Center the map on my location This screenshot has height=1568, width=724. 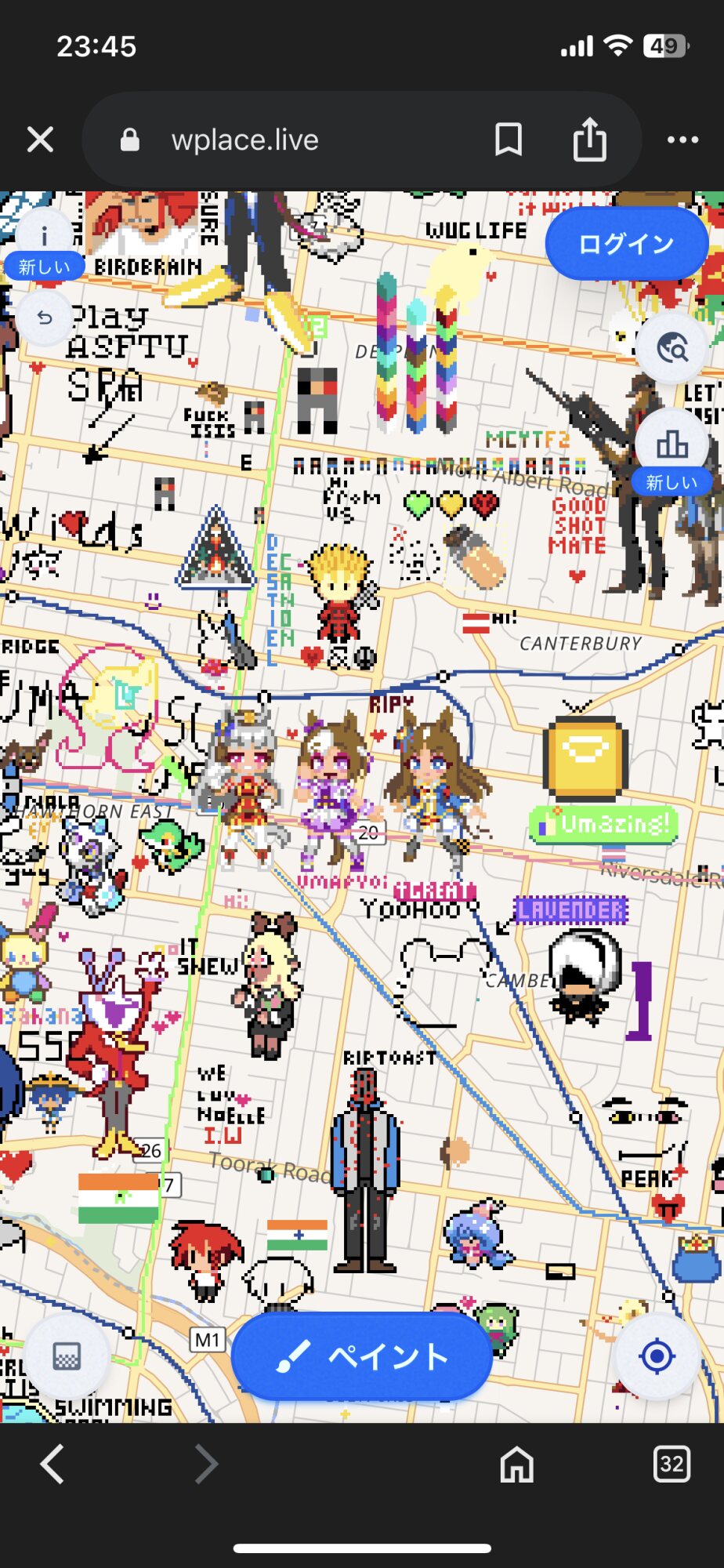pyautogui.click(x=657, y=1356)
